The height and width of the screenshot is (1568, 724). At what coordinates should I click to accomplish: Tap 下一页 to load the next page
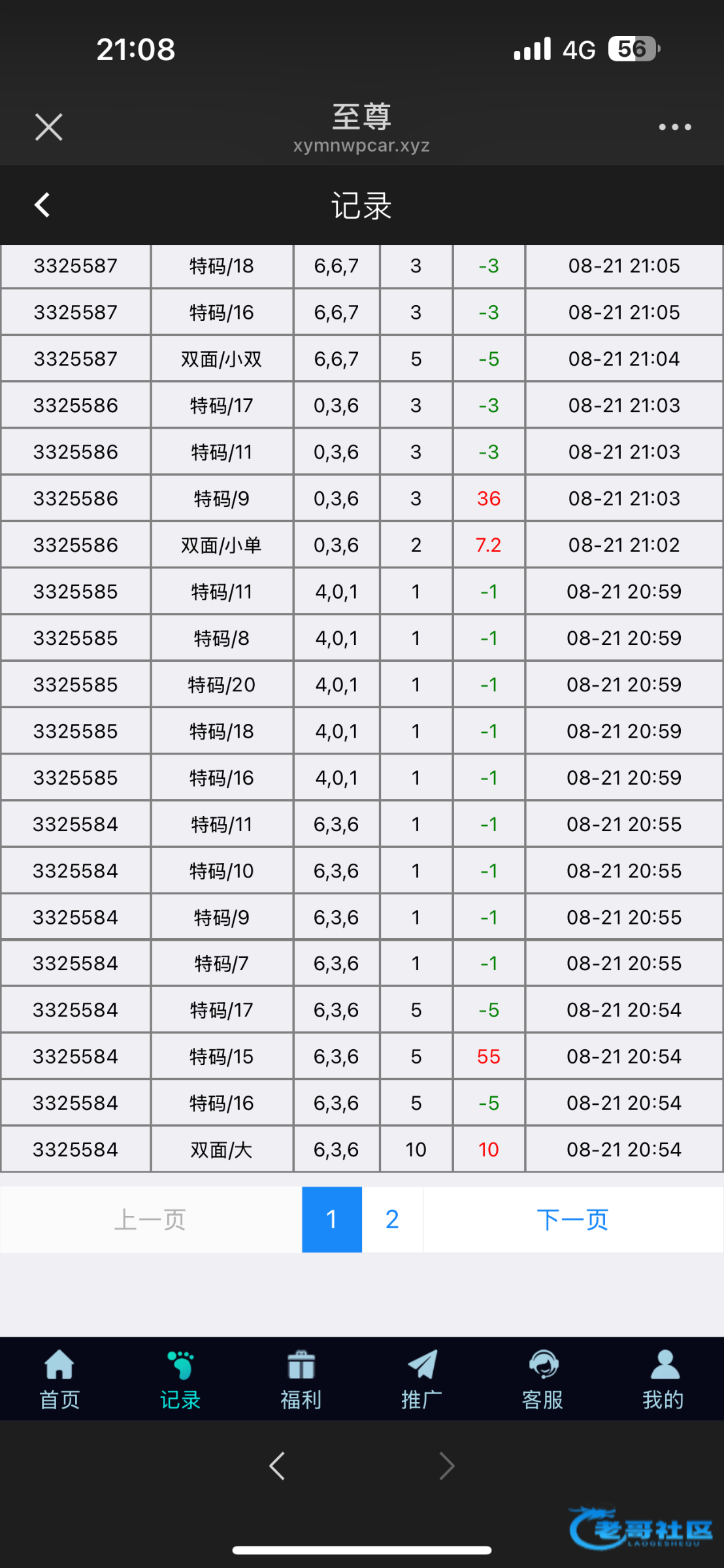573,1219
